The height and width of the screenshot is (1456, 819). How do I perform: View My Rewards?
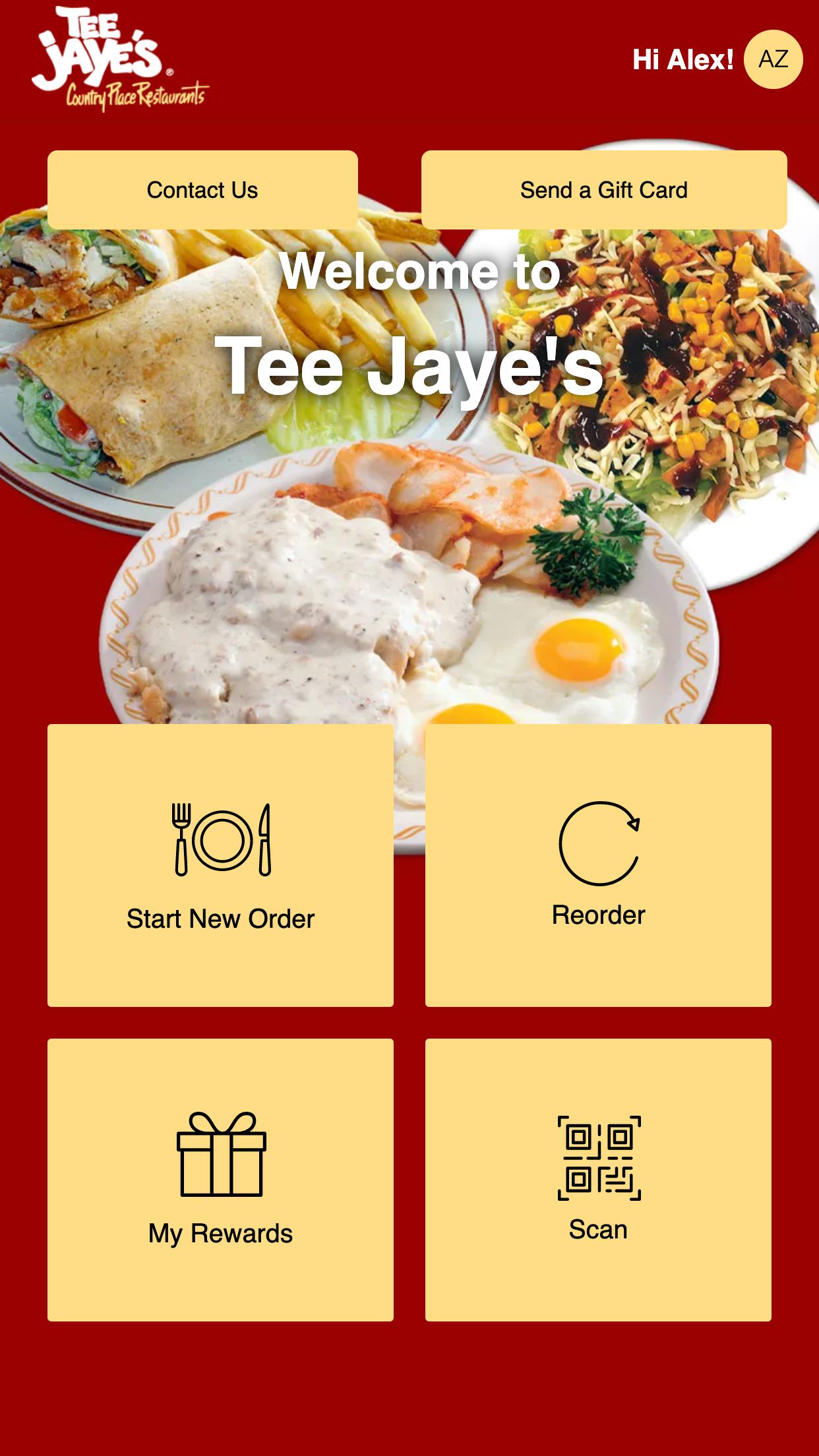coord(220,1180)
